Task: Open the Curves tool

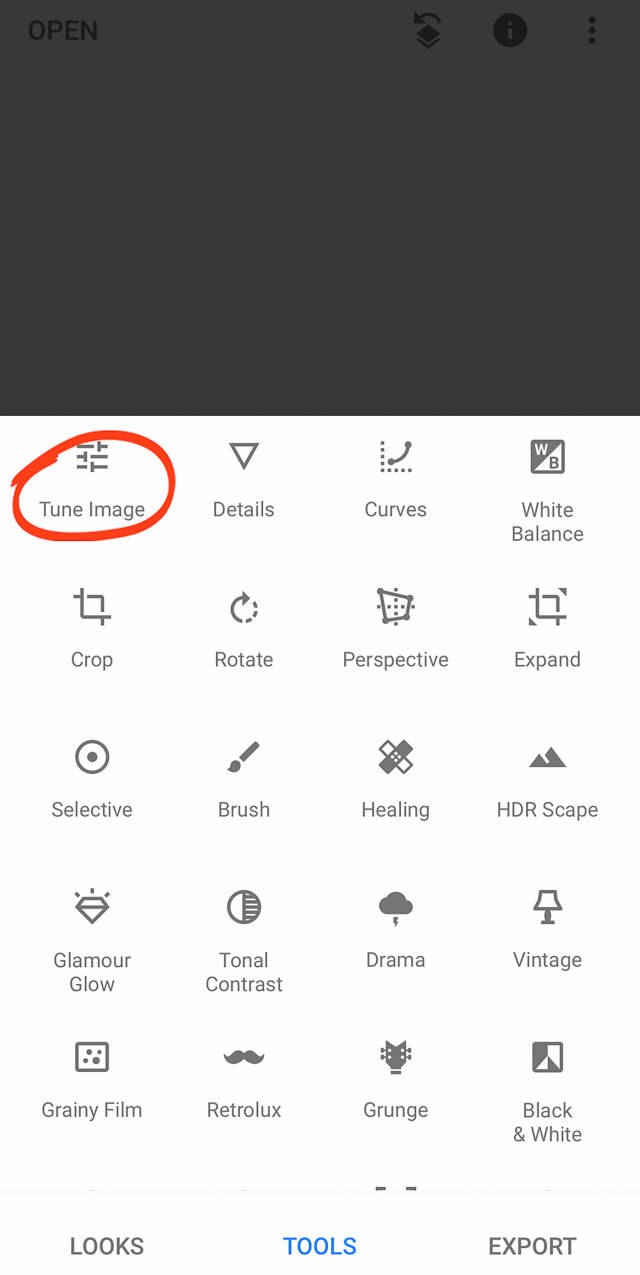Action: click(396, 482)
